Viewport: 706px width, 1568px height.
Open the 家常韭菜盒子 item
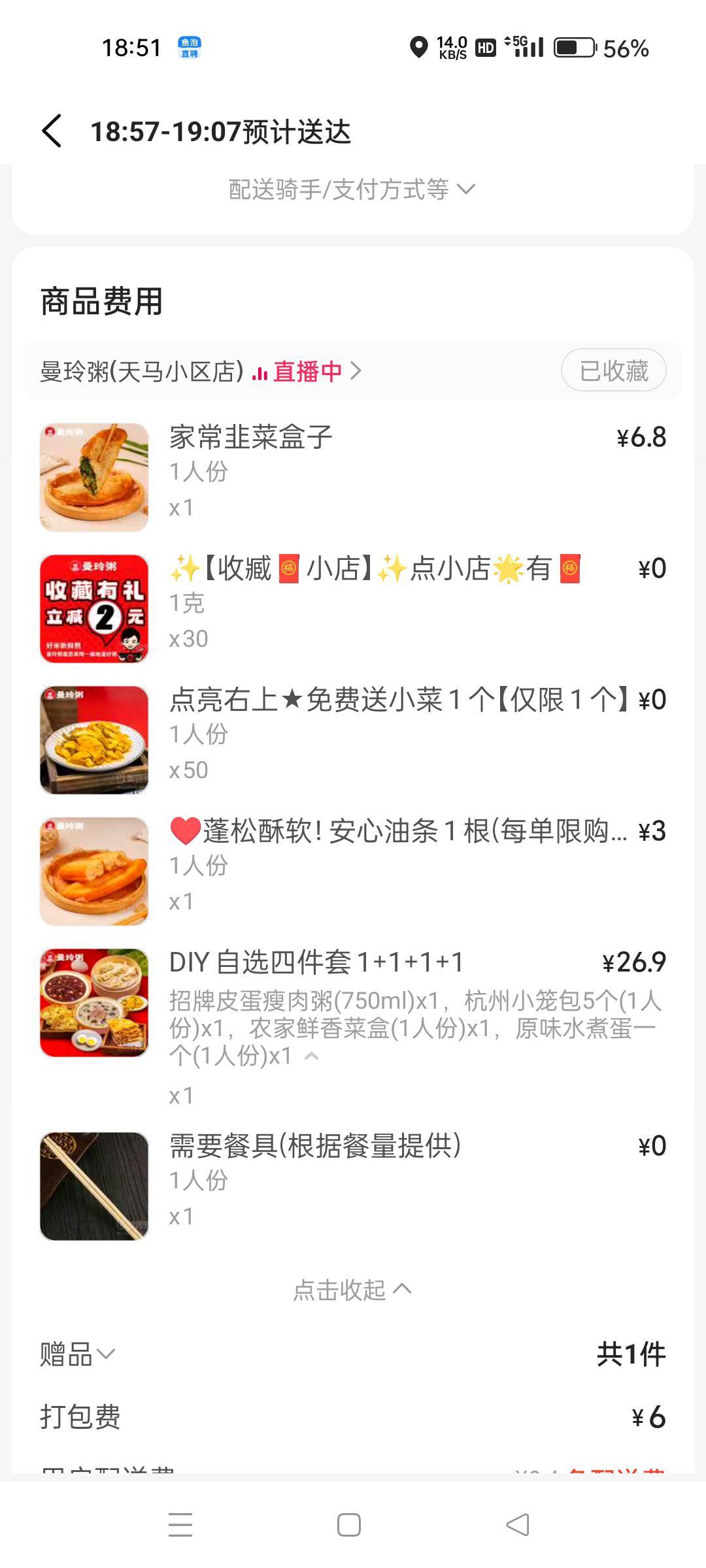coord(251,437)
